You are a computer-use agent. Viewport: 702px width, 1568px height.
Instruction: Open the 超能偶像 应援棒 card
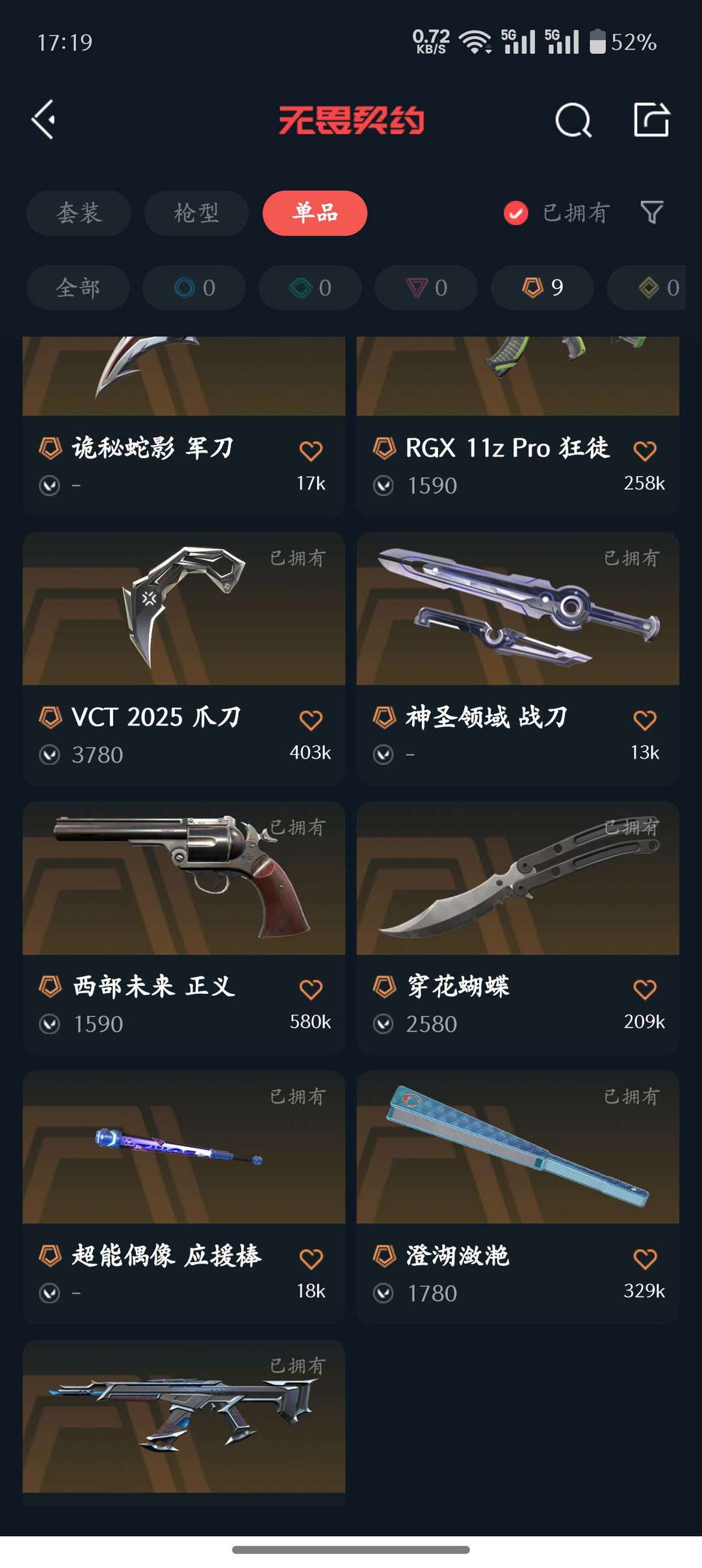[x=184, y=1198]
